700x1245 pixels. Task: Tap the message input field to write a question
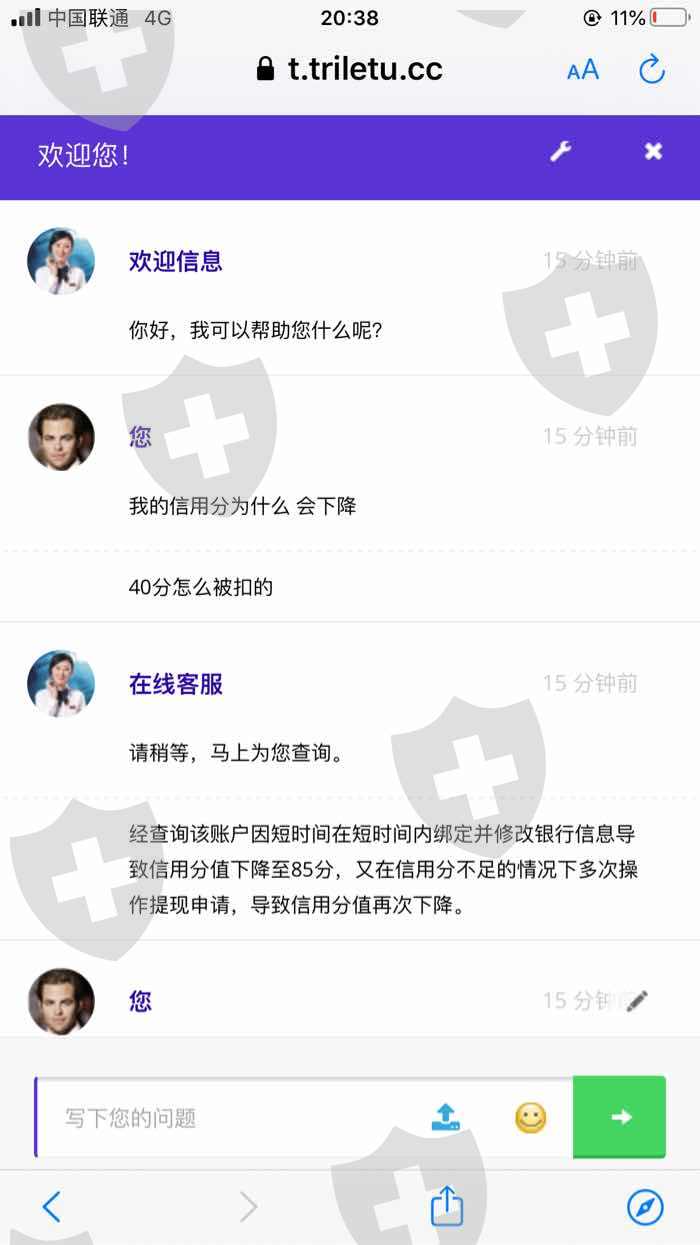click(x=230, y=1118)
